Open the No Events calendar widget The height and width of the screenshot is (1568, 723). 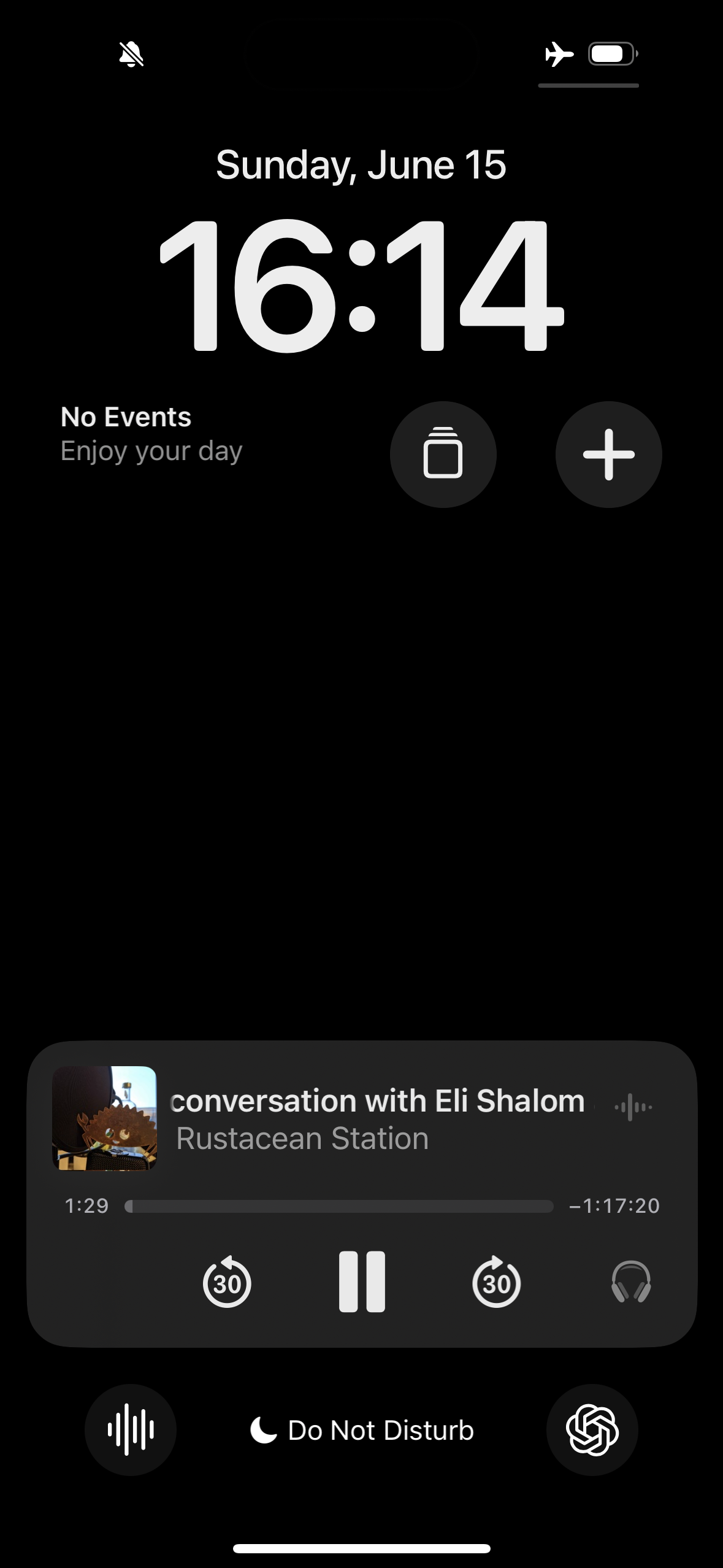click(x=151, y=434)
